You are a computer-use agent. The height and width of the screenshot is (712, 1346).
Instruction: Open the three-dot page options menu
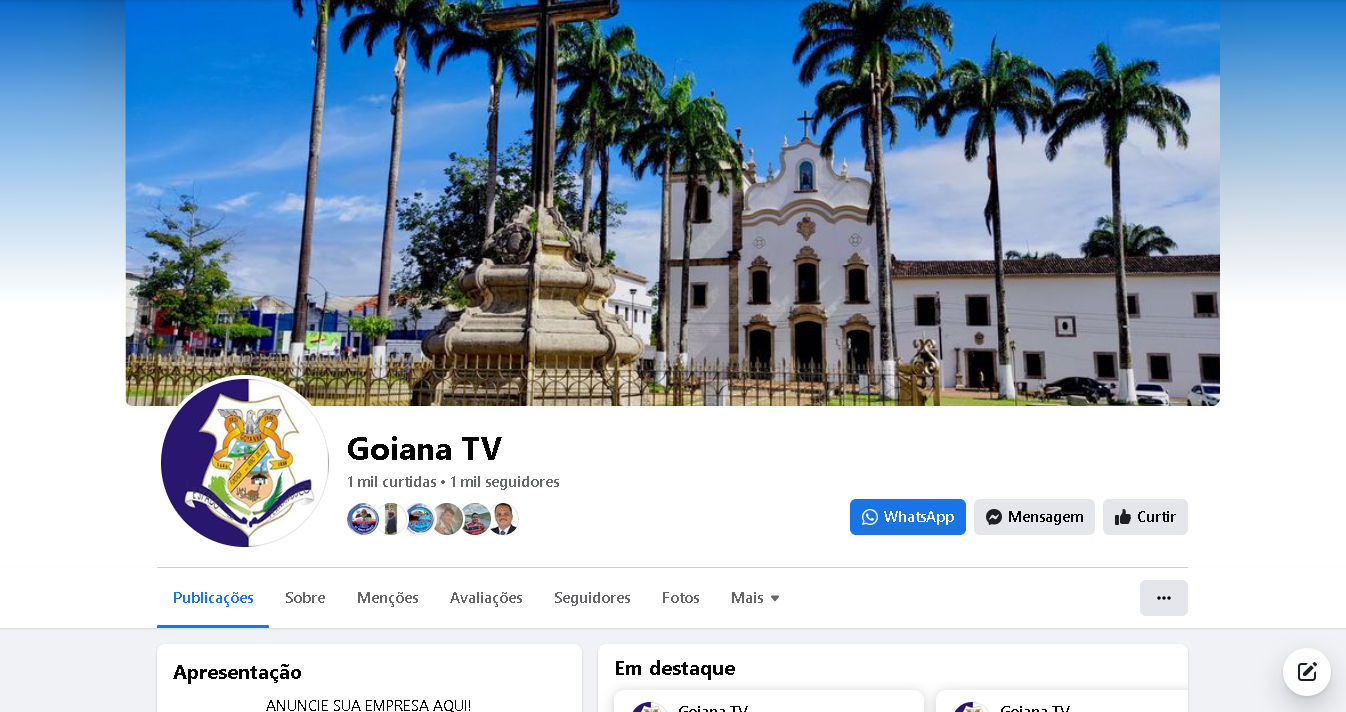1163,598
